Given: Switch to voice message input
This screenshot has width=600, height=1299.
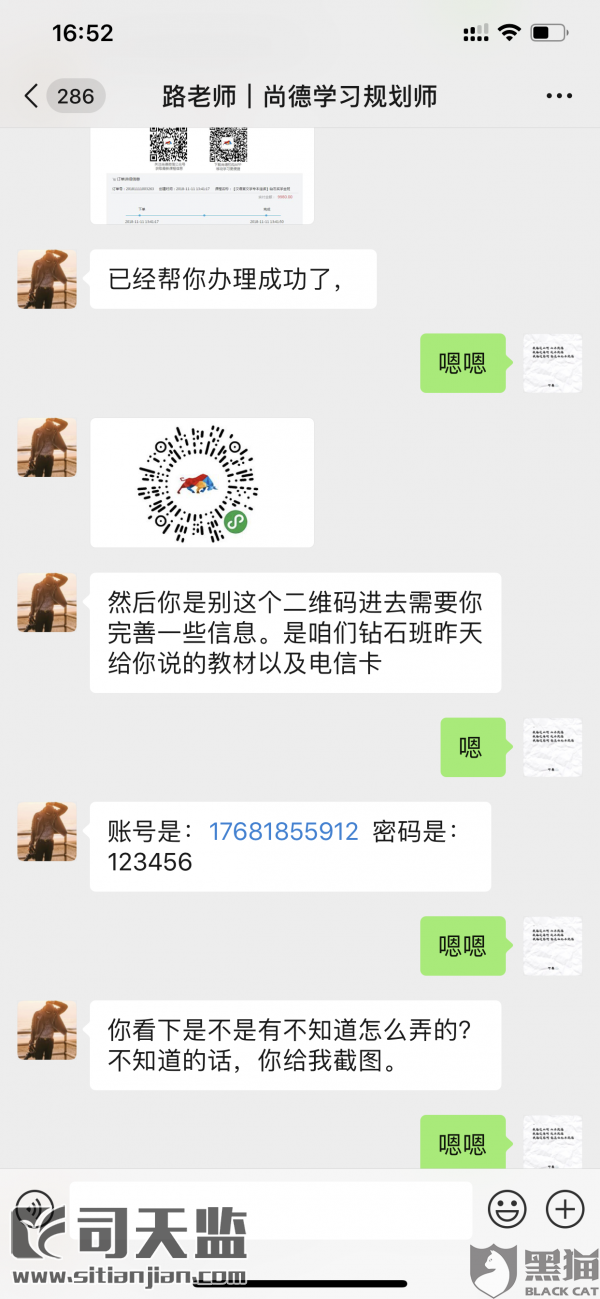Looking at the screenshot, I should click(35, 1208).
